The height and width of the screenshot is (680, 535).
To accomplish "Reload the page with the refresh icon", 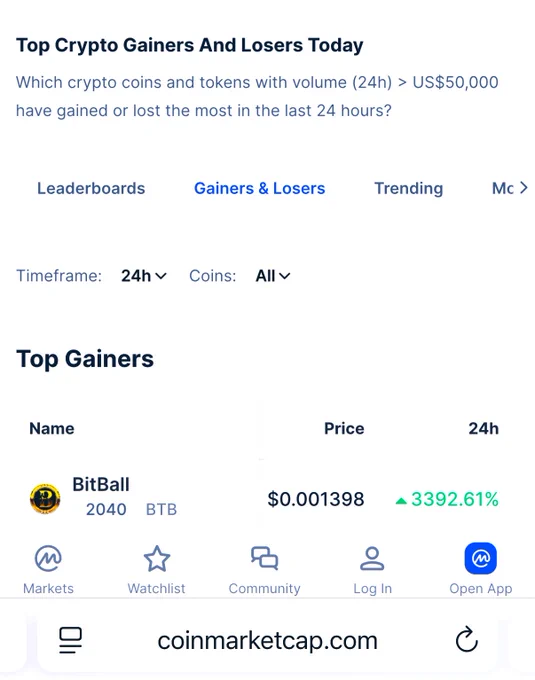I will [x=466, y=640].
